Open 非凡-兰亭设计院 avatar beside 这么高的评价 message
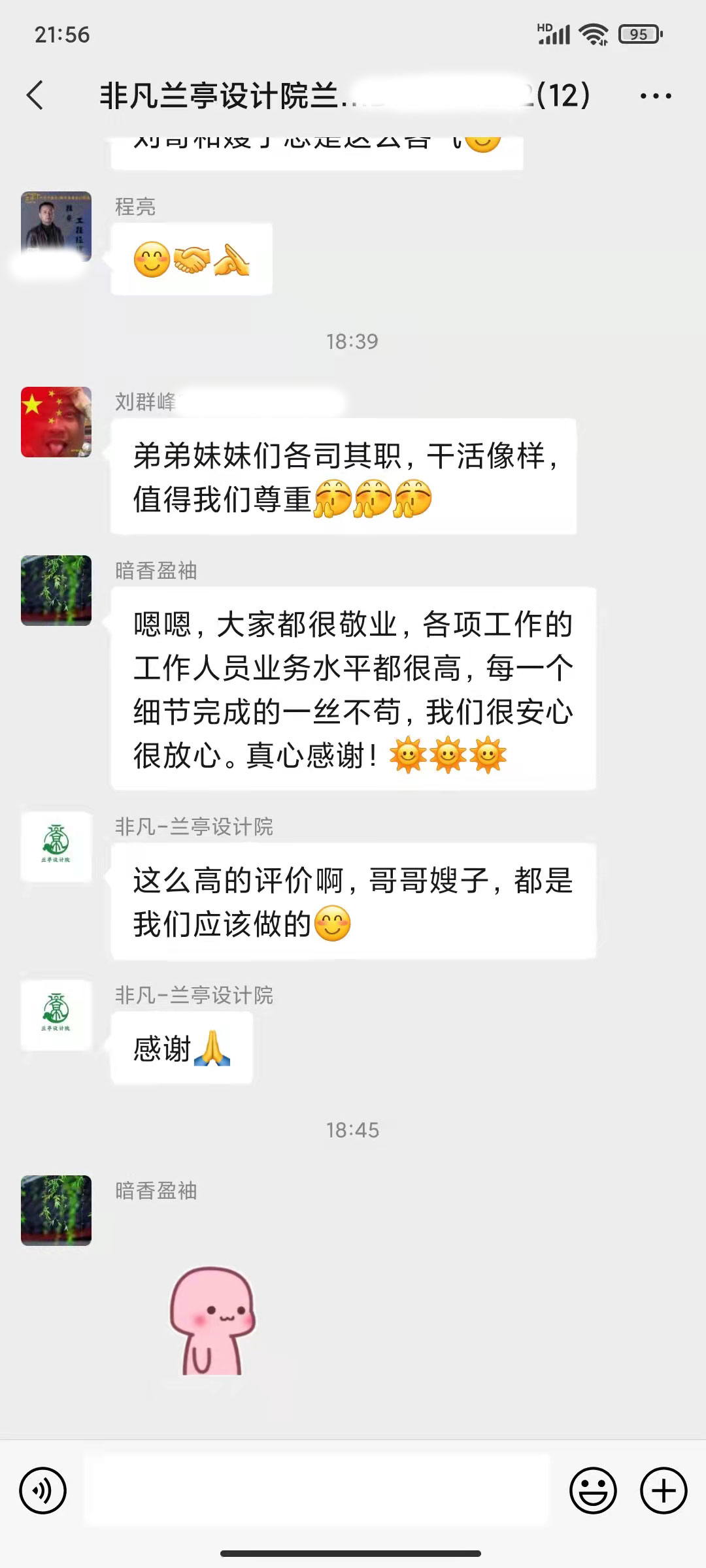 [x=56, y=847]
